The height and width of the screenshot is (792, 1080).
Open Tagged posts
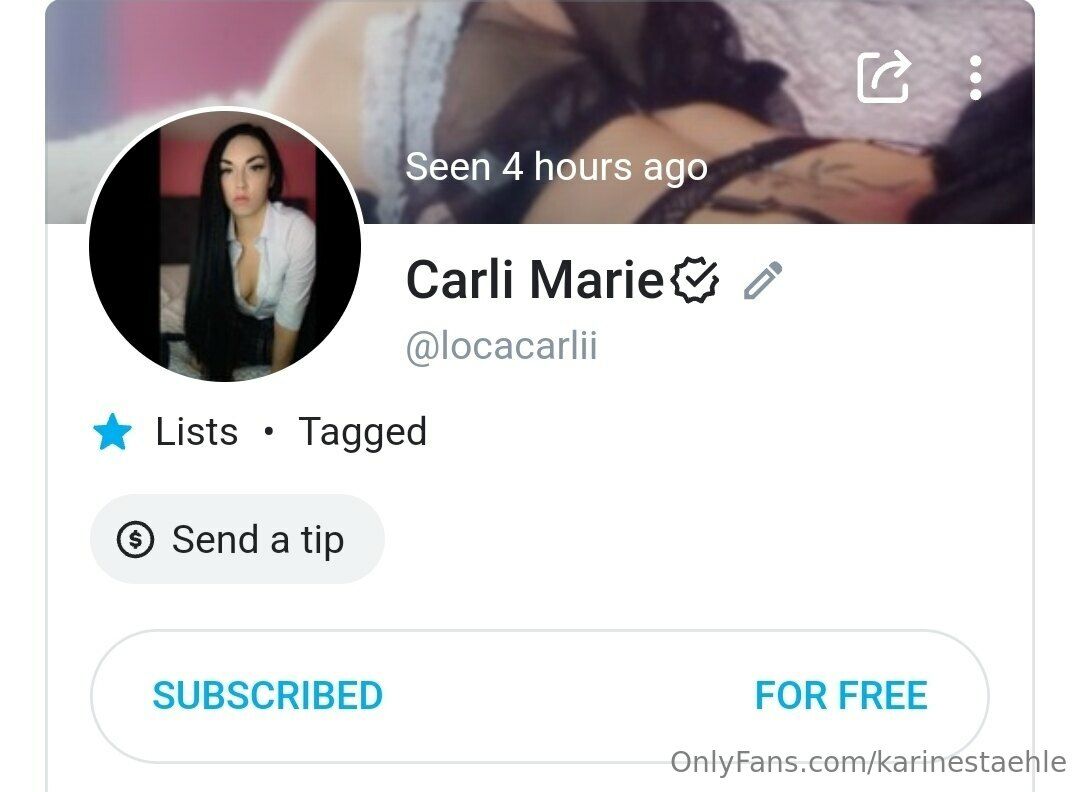tap(362, 432)
